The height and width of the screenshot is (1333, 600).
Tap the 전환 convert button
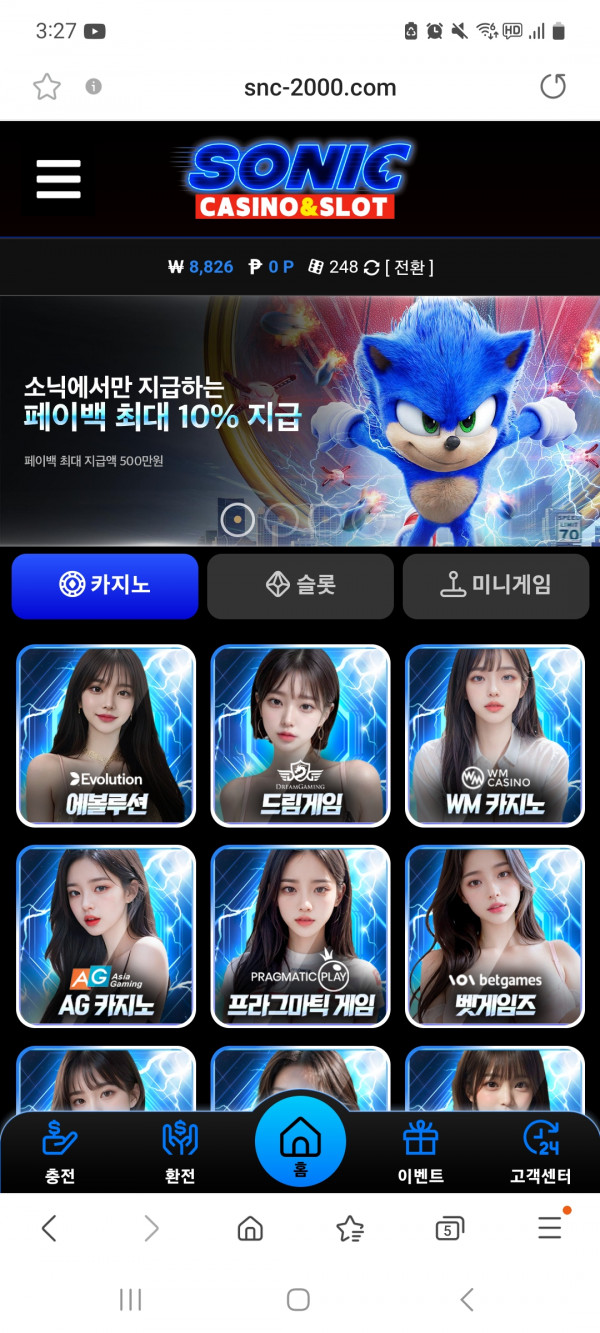(409, 267)
